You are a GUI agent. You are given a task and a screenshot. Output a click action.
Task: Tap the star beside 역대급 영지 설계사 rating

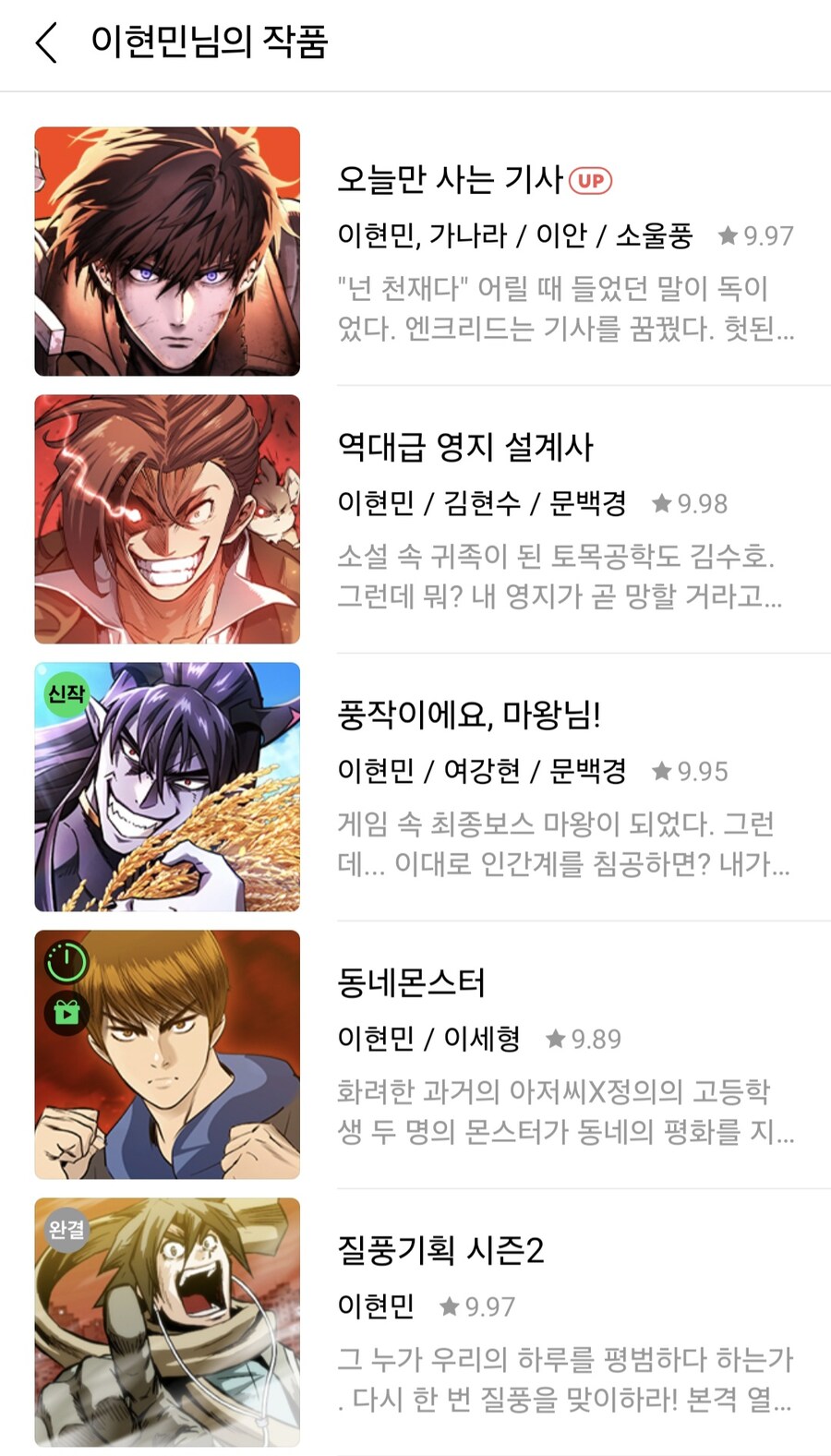click(663, 504)
